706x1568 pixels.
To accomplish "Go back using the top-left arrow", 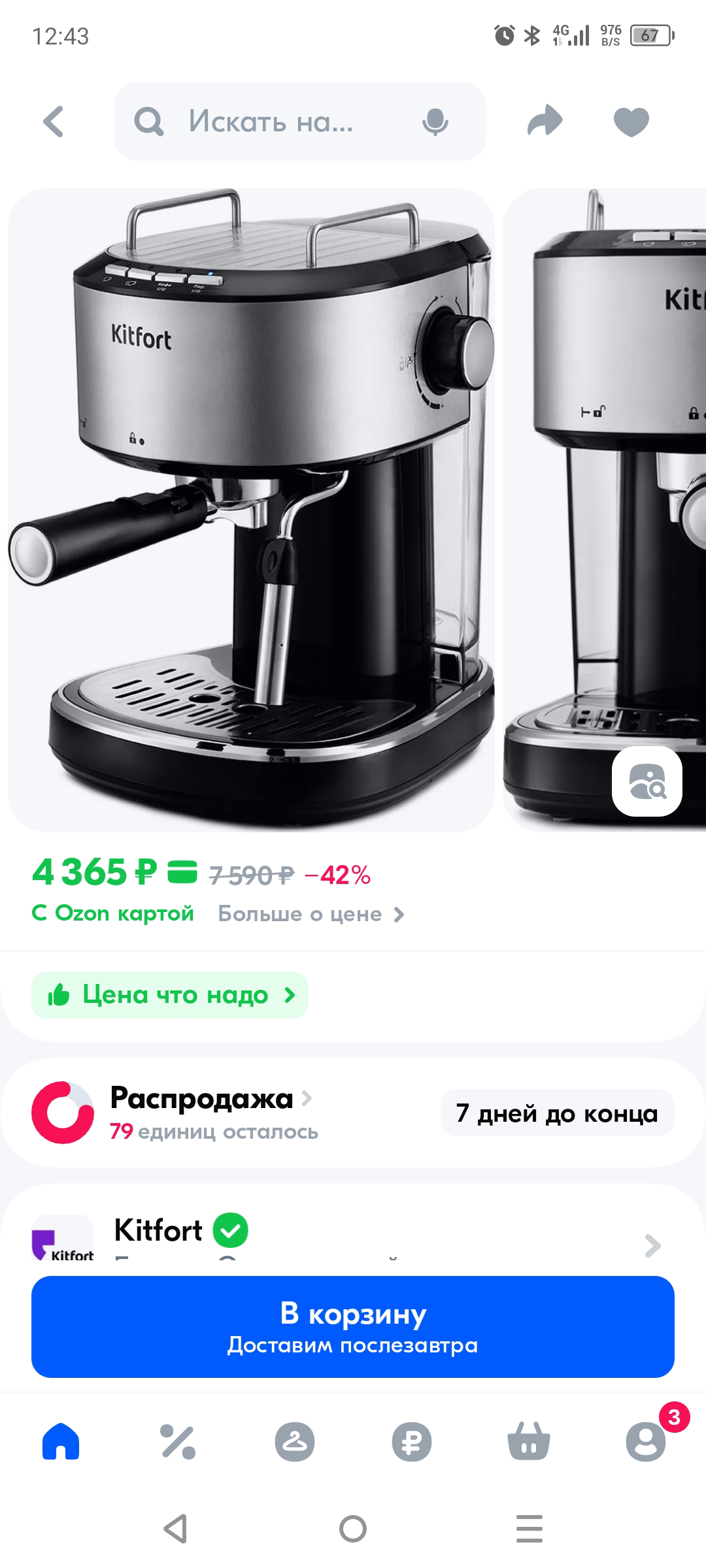I will pos(54,122).
